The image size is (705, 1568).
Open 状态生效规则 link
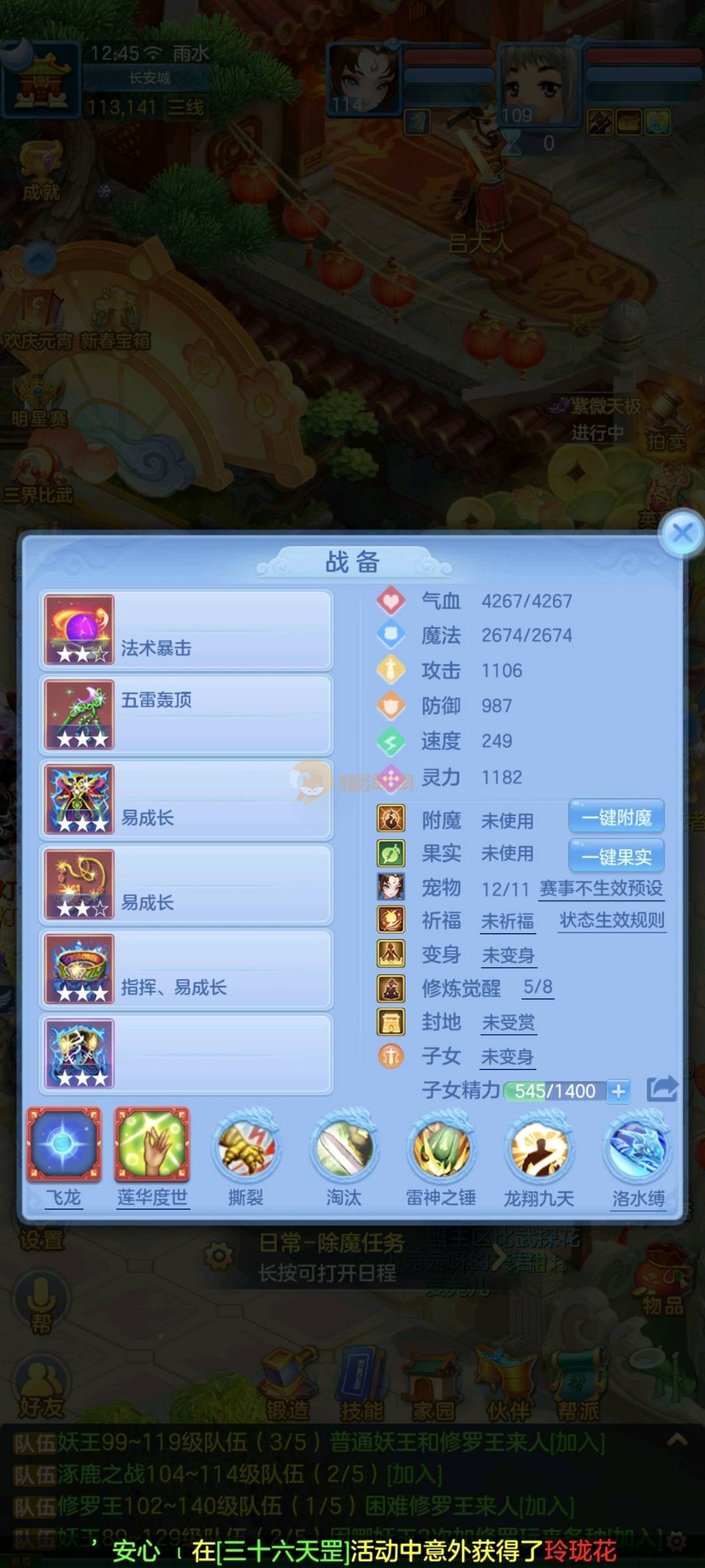(612, 921)
